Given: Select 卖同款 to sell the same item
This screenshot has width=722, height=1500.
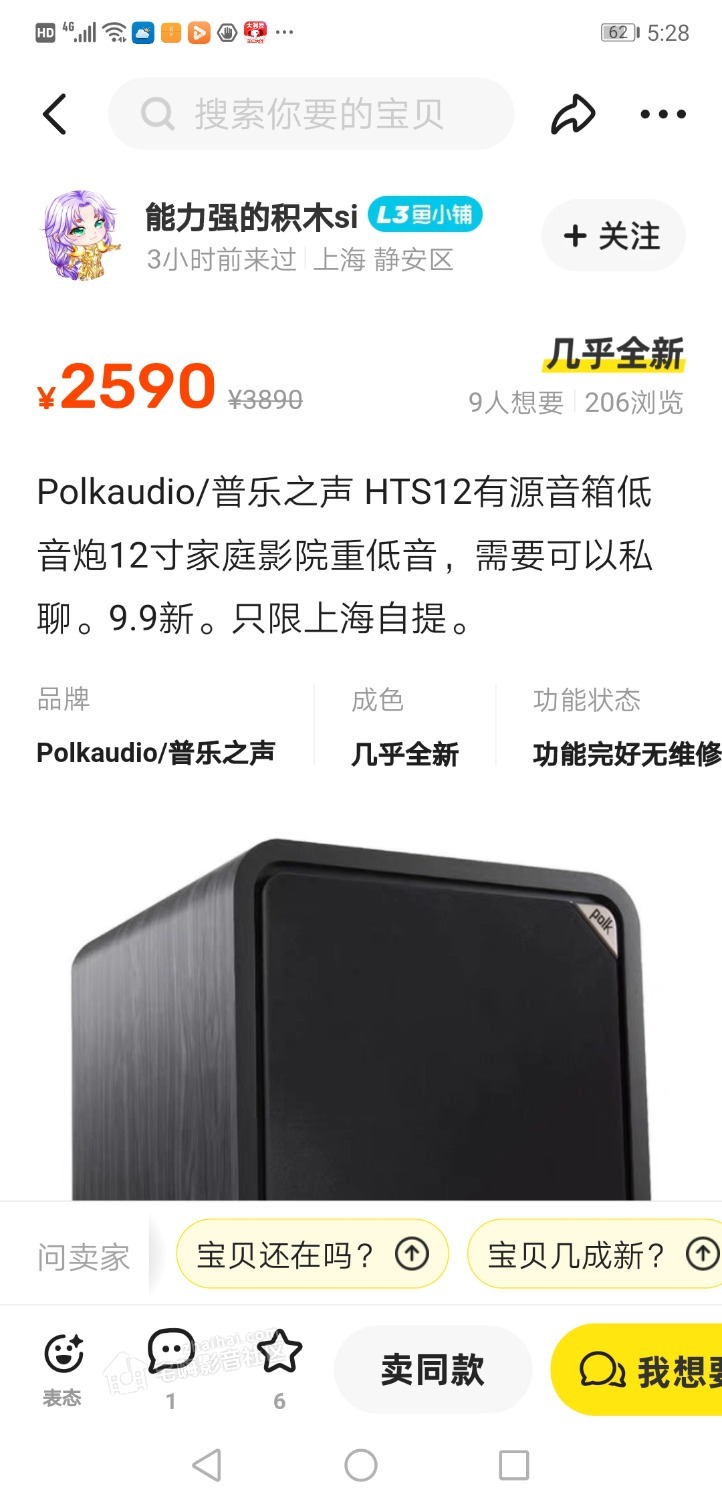Looking at the screenshot, I should (x=432, y=1369).
